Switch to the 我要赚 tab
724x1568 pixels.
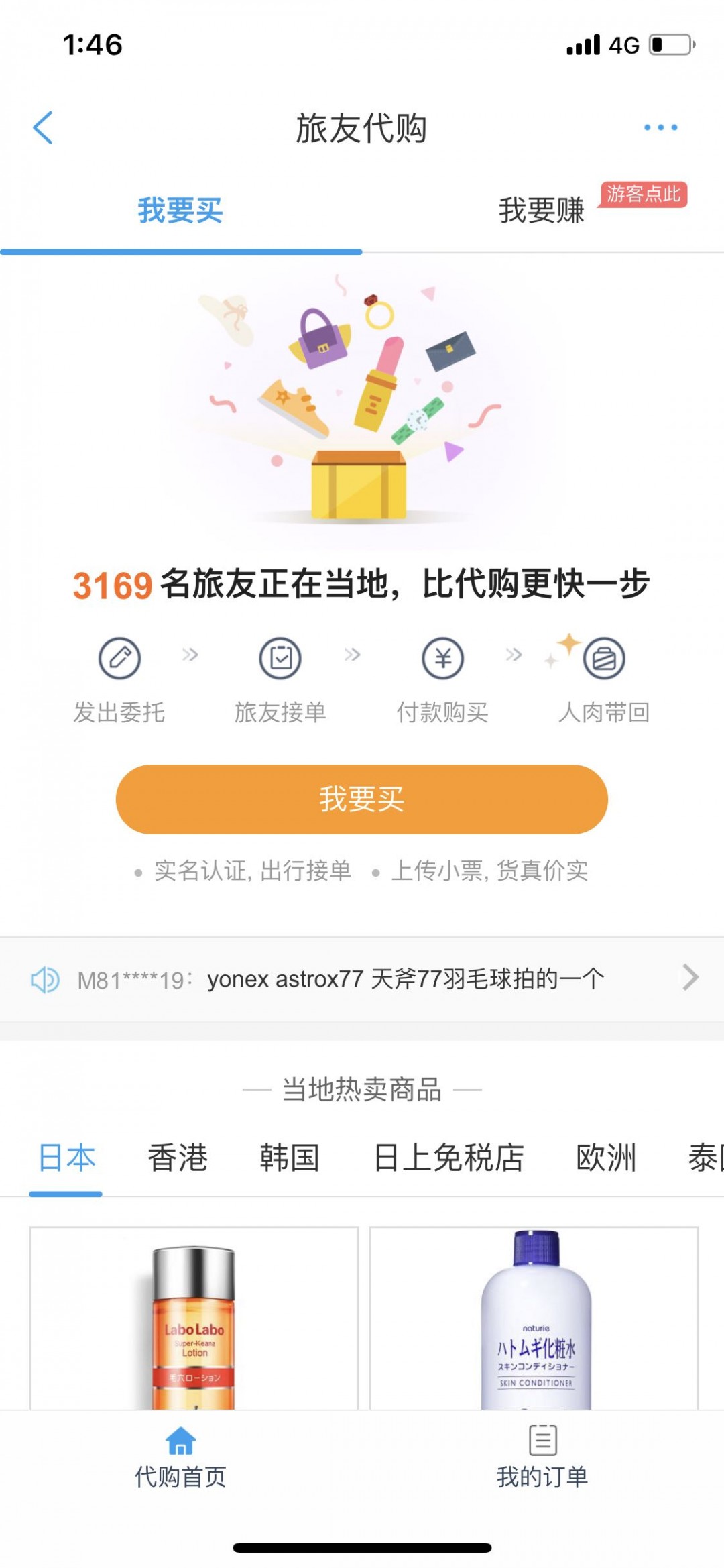(x=542, y=210)
